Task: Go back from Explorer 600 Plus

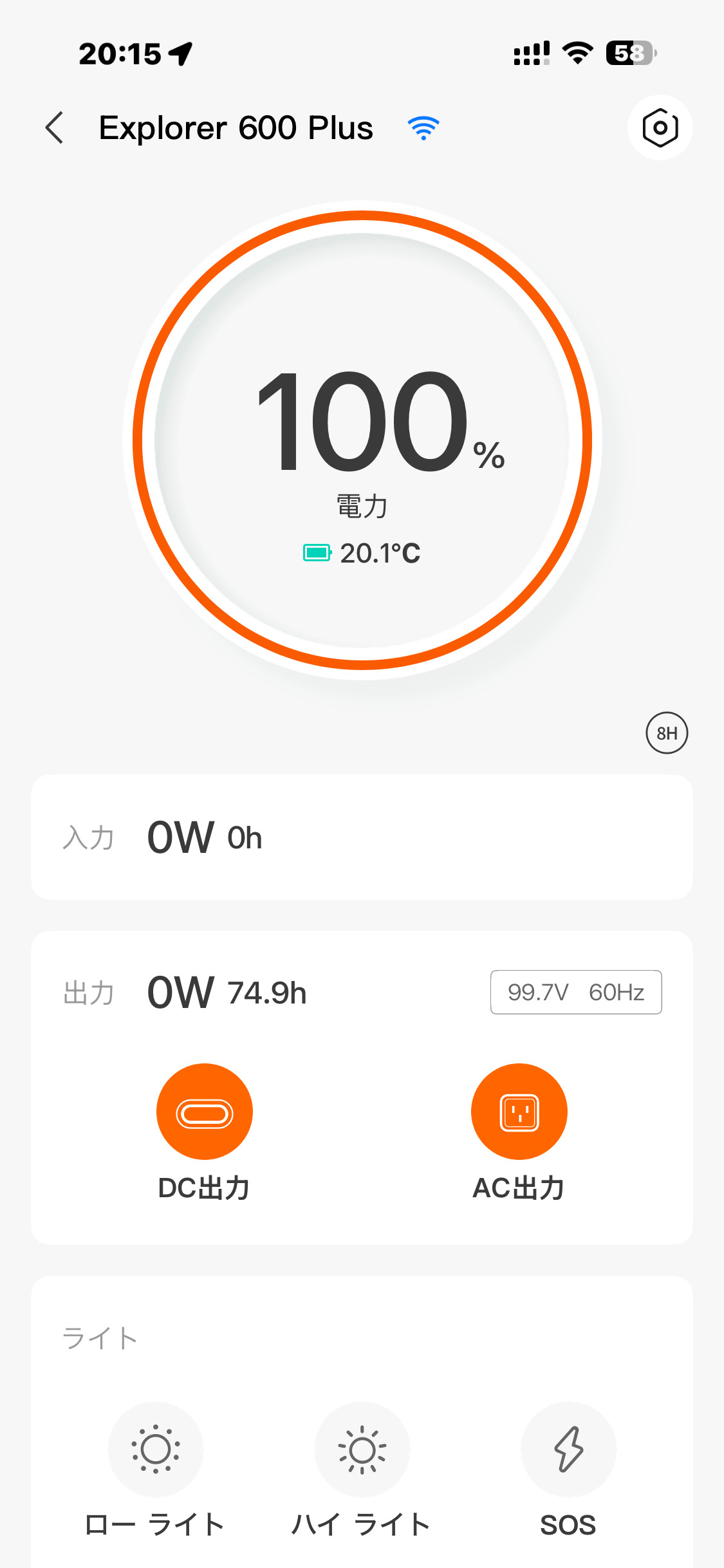Action: point(55,127)
